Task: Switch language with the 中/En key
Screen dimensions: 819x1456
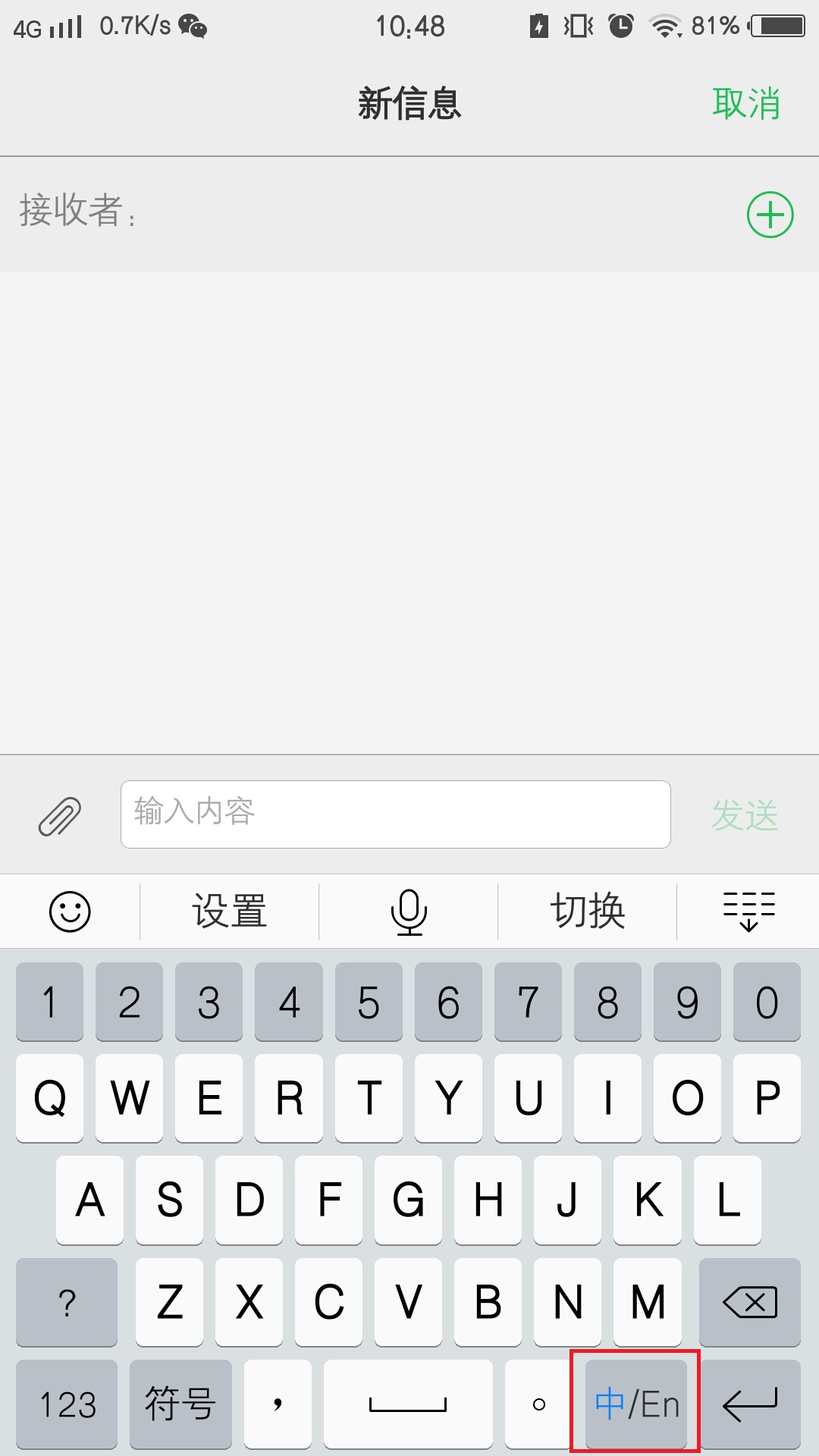Action: 636,1404
